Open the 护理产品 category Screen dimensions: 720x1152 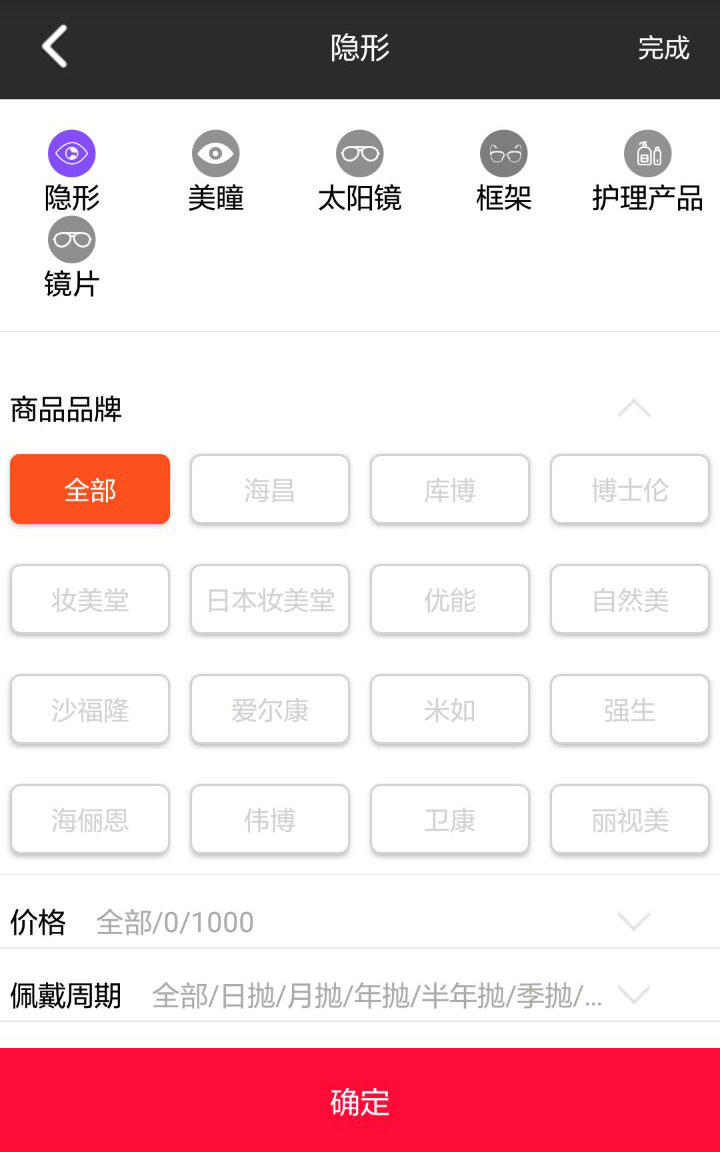click(648, 171)
